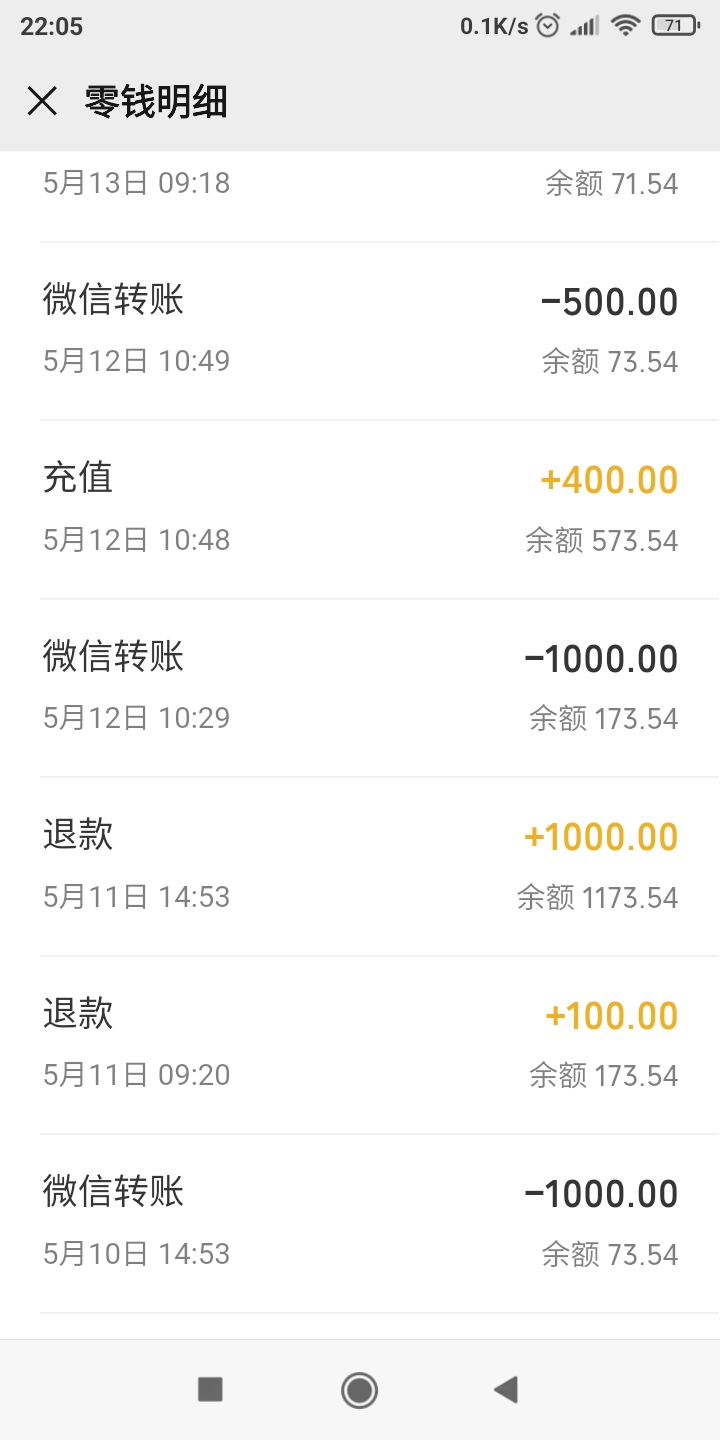Open the 退款 +1000.00 transaction record

tap(360, 862)
